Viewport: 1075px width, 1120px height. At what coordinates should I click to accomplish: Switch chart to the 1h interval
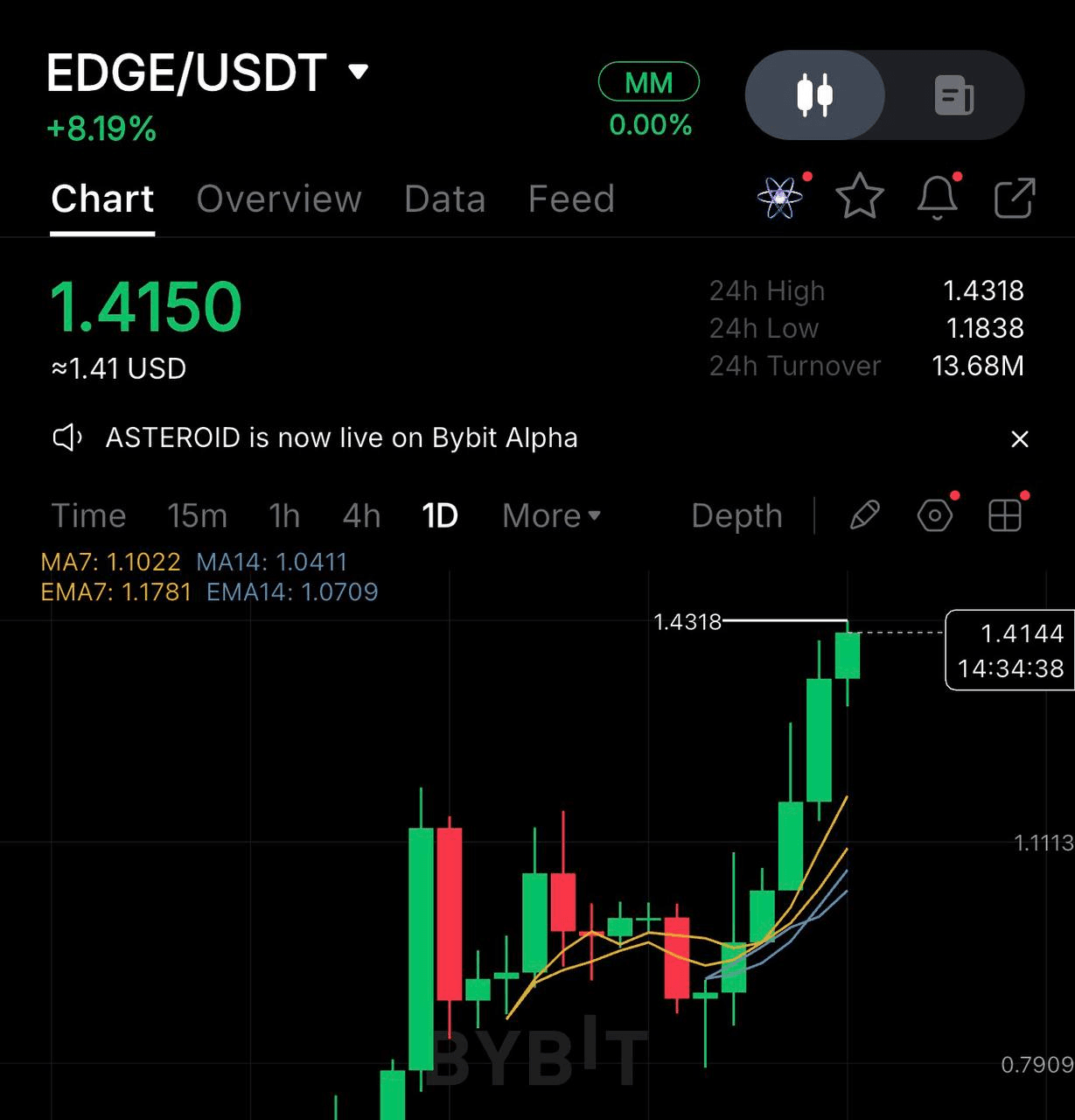point(284,516)
